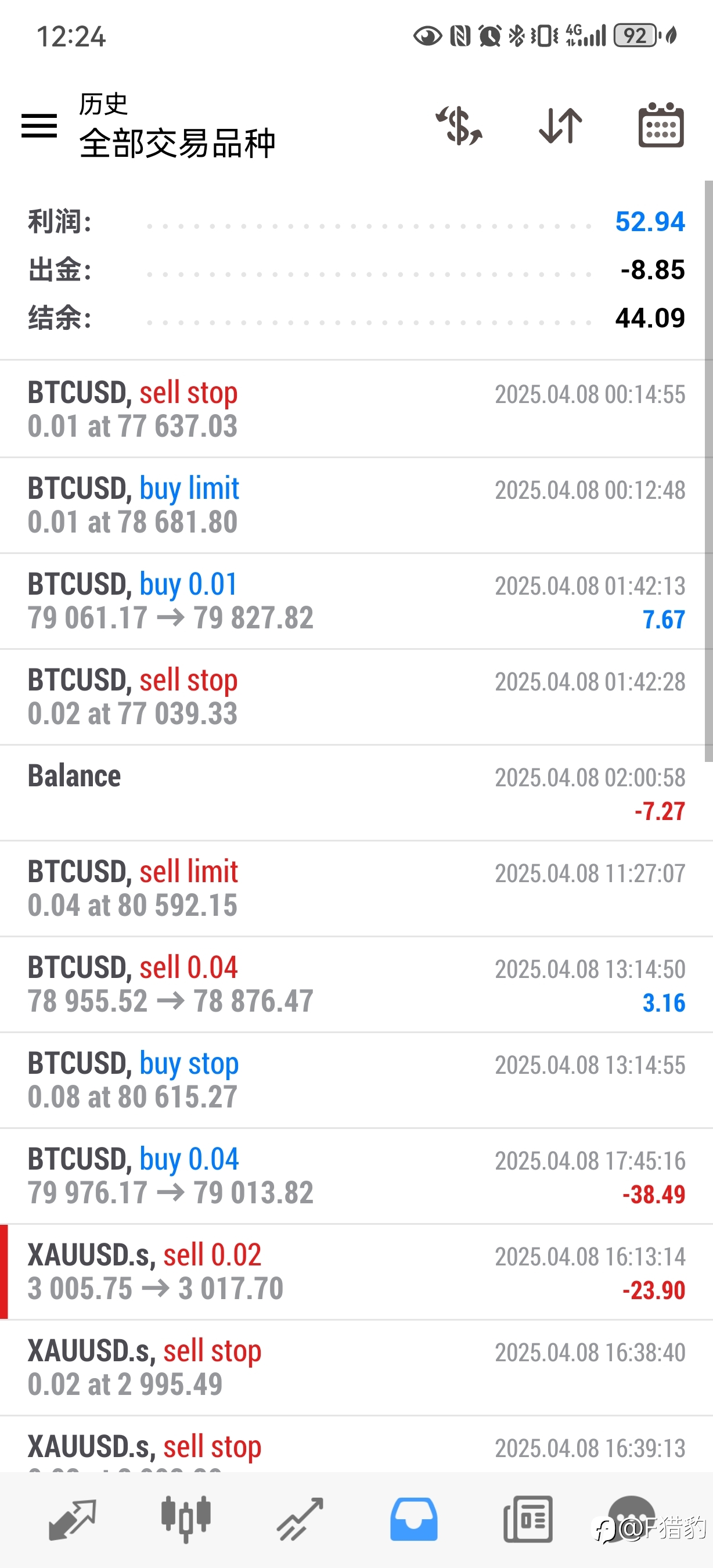Switch to the Chart candlestick tab
Image resolution: width=713 pixels, height=1568 pixels.
point(186,1519)
